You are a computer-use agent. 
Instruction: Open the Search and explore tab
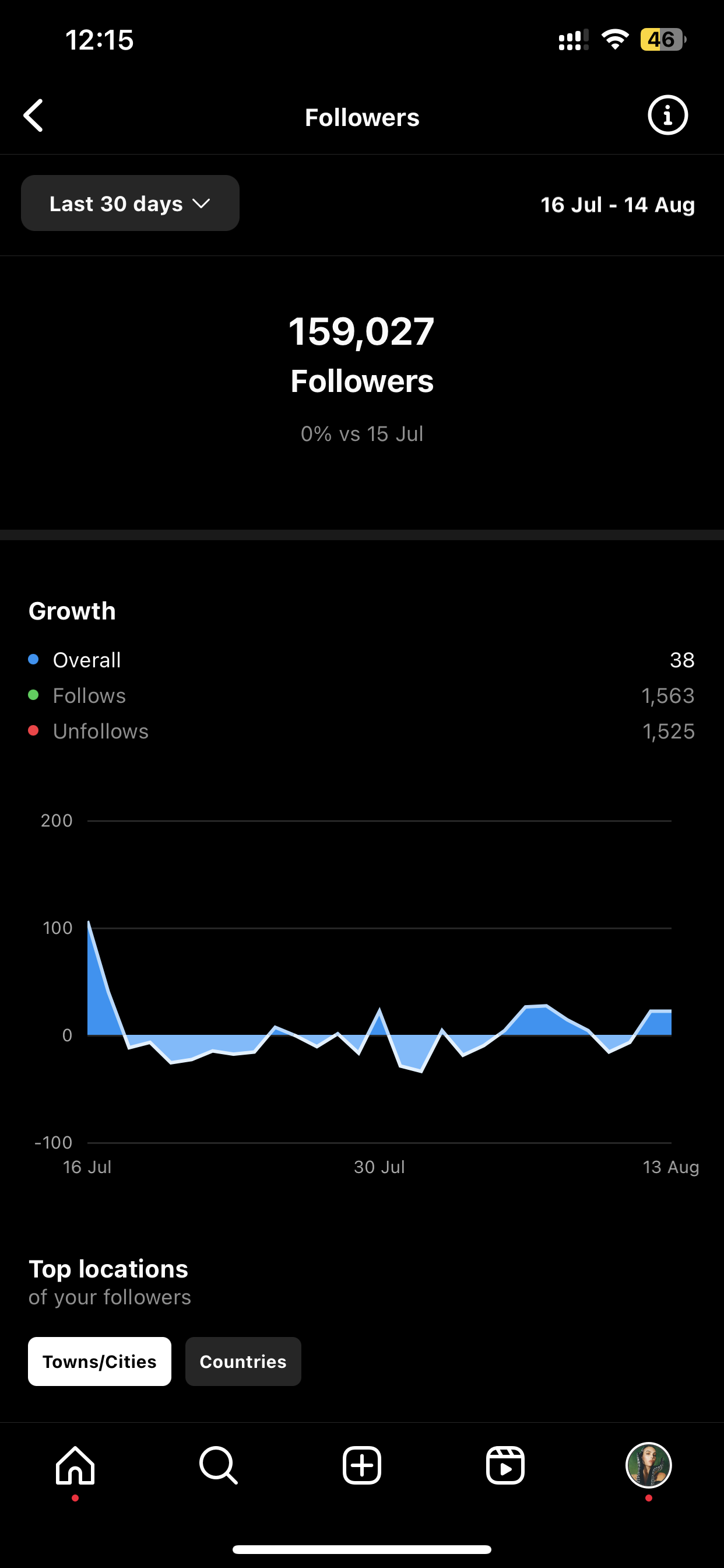click(x=219, y=1466)
